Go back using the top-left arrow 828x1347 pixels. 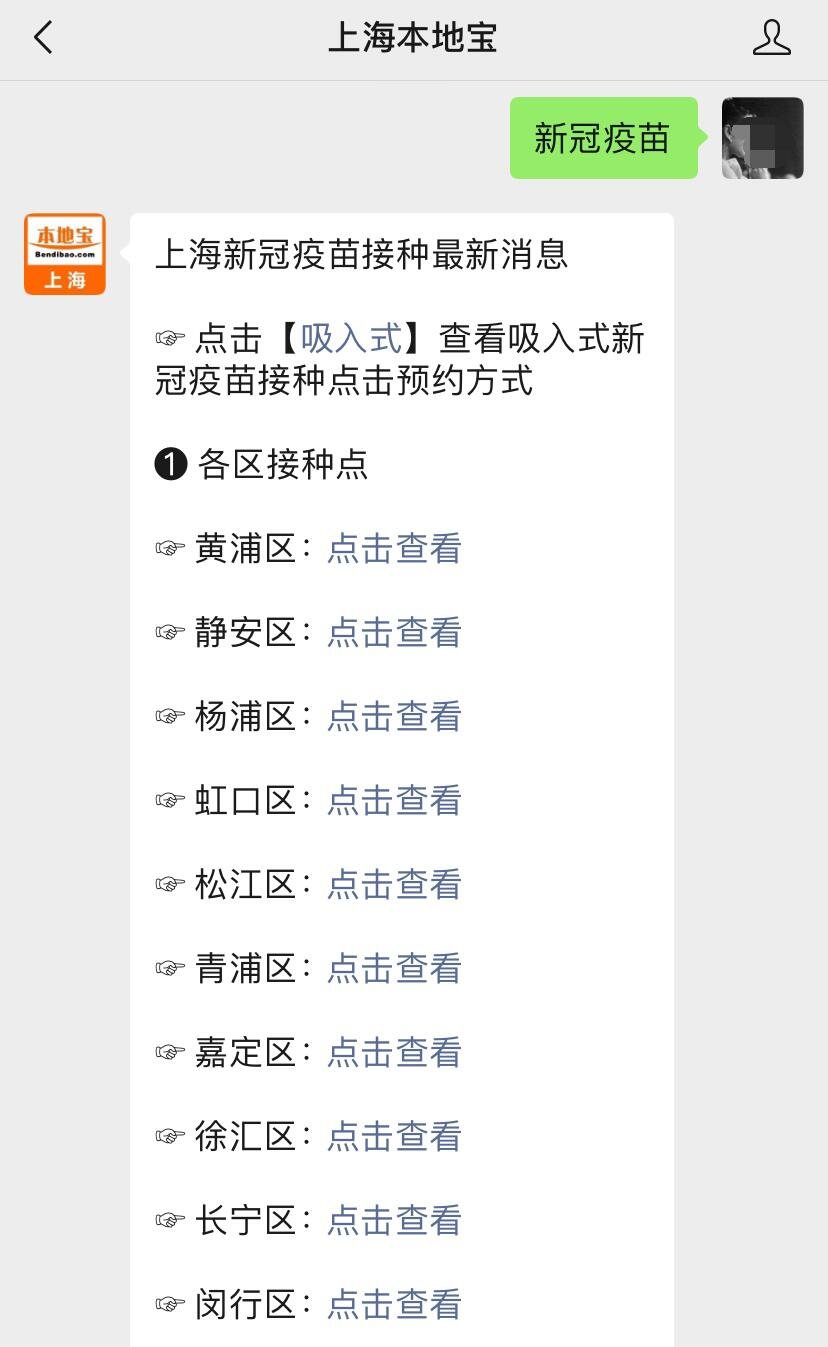pos(43,38)
